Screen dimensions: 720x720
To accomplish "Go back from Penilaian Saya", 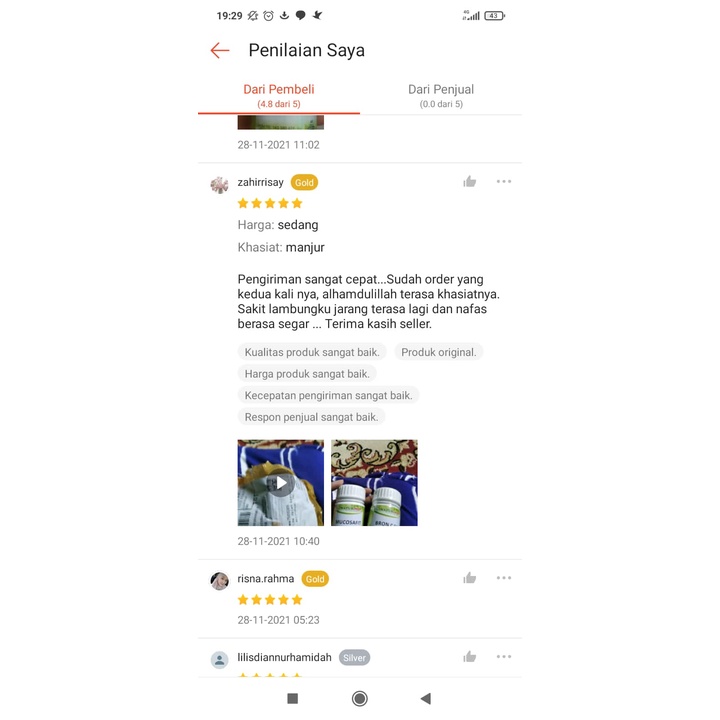I will coord(220,51).
